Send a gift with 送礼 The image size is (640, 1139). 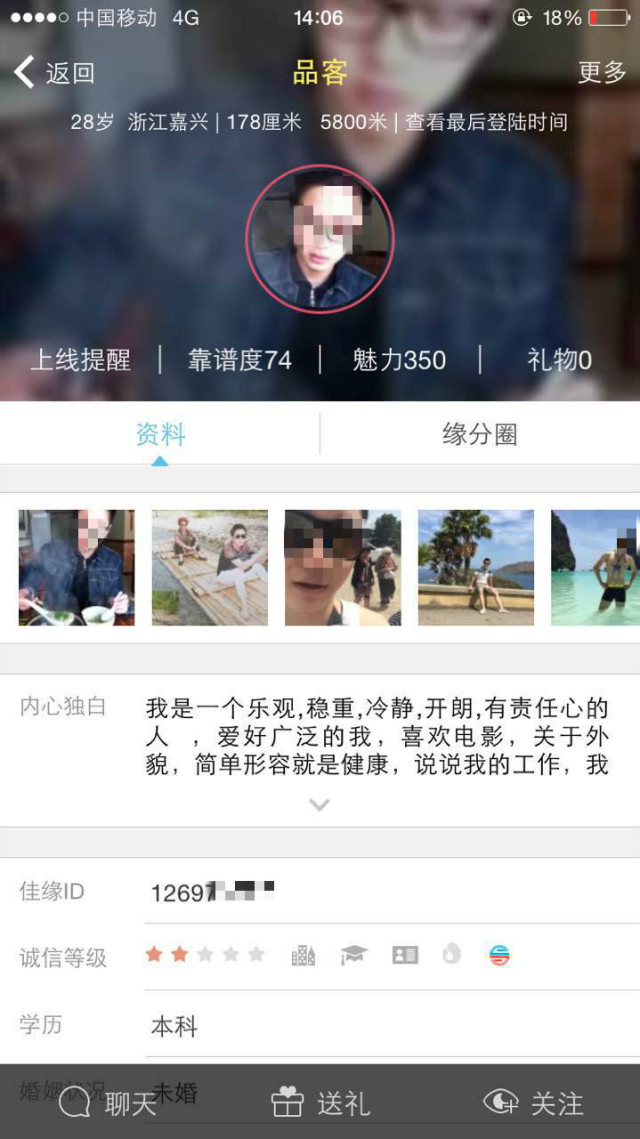coord(320,1103)
